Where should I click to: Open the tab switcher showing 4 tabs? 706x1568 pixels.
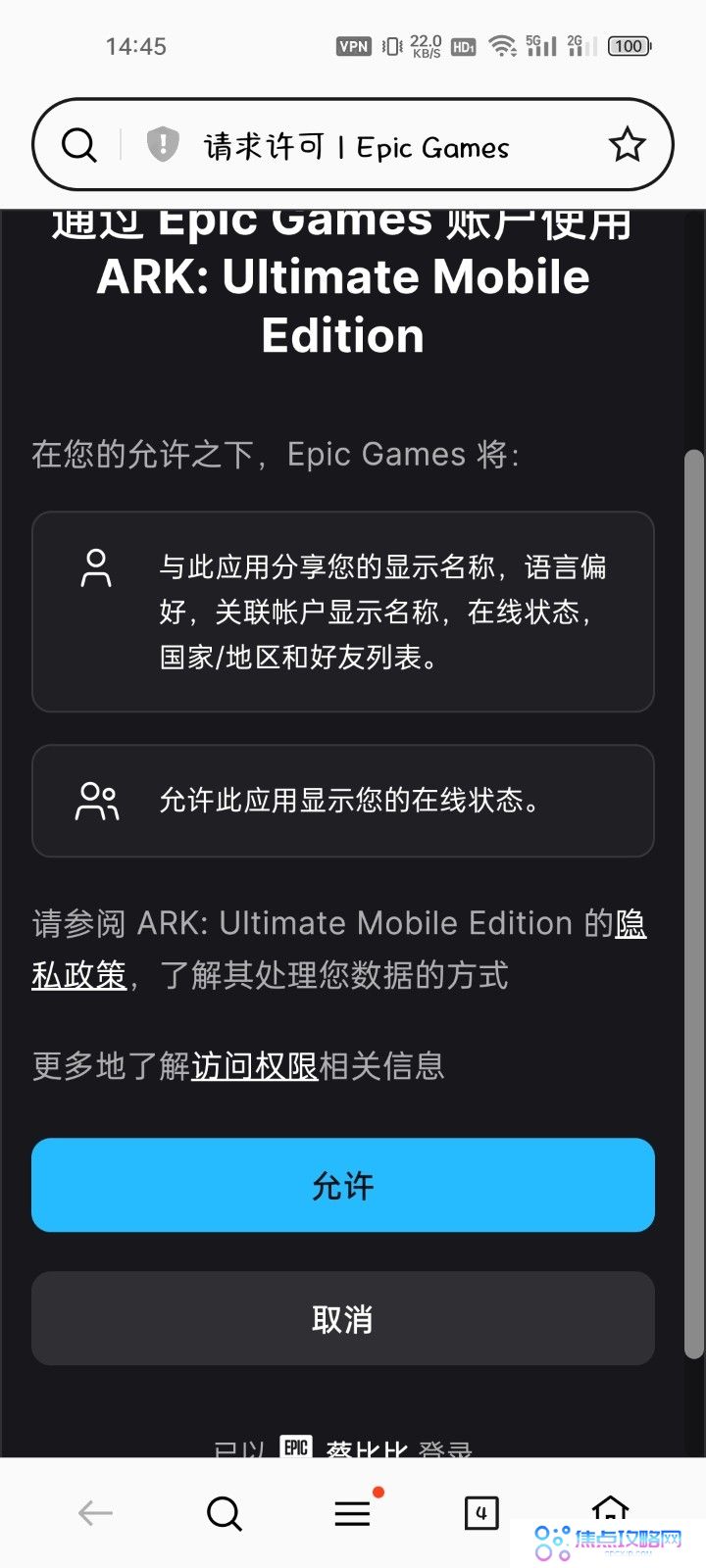coord(480,1512)
